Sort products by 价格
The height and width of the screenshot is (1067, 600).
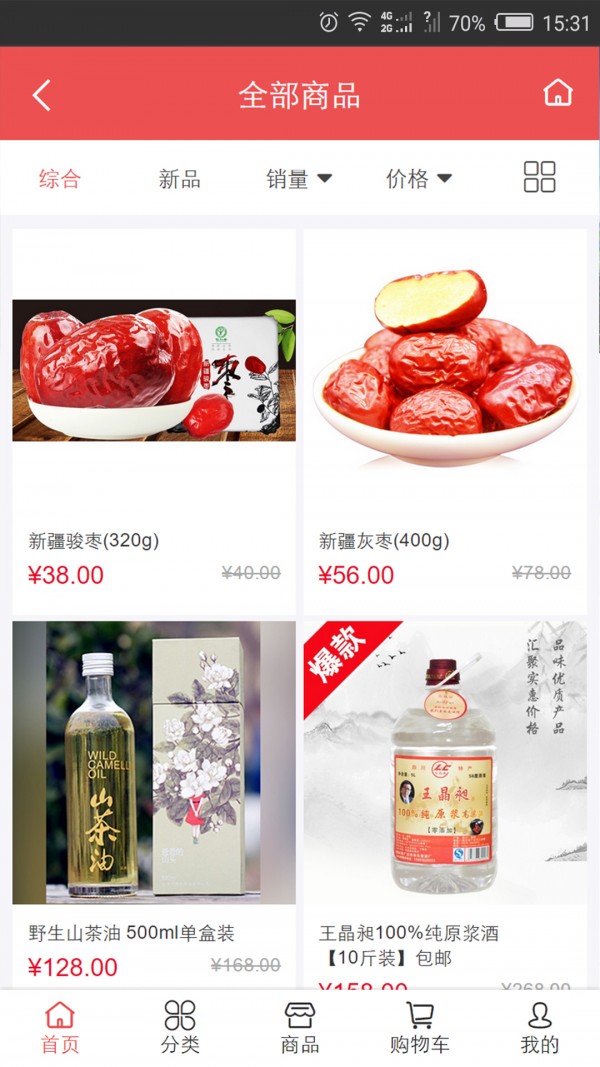pos(418,179)
